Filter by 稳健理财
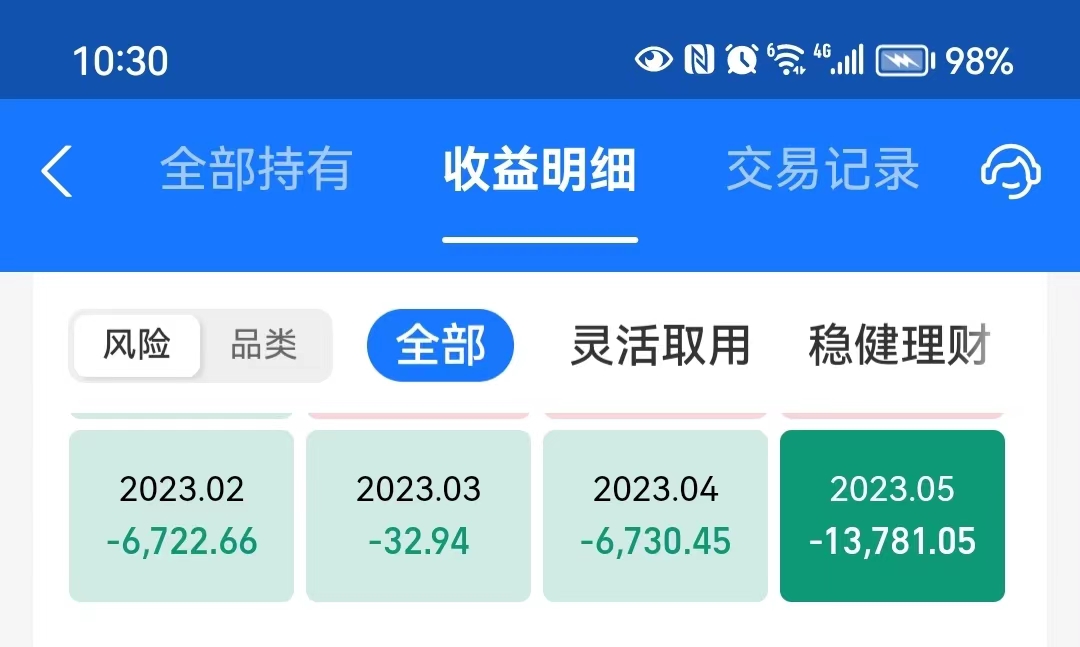This screenshot has width=1080, height=647. click(x=898, y=346)
